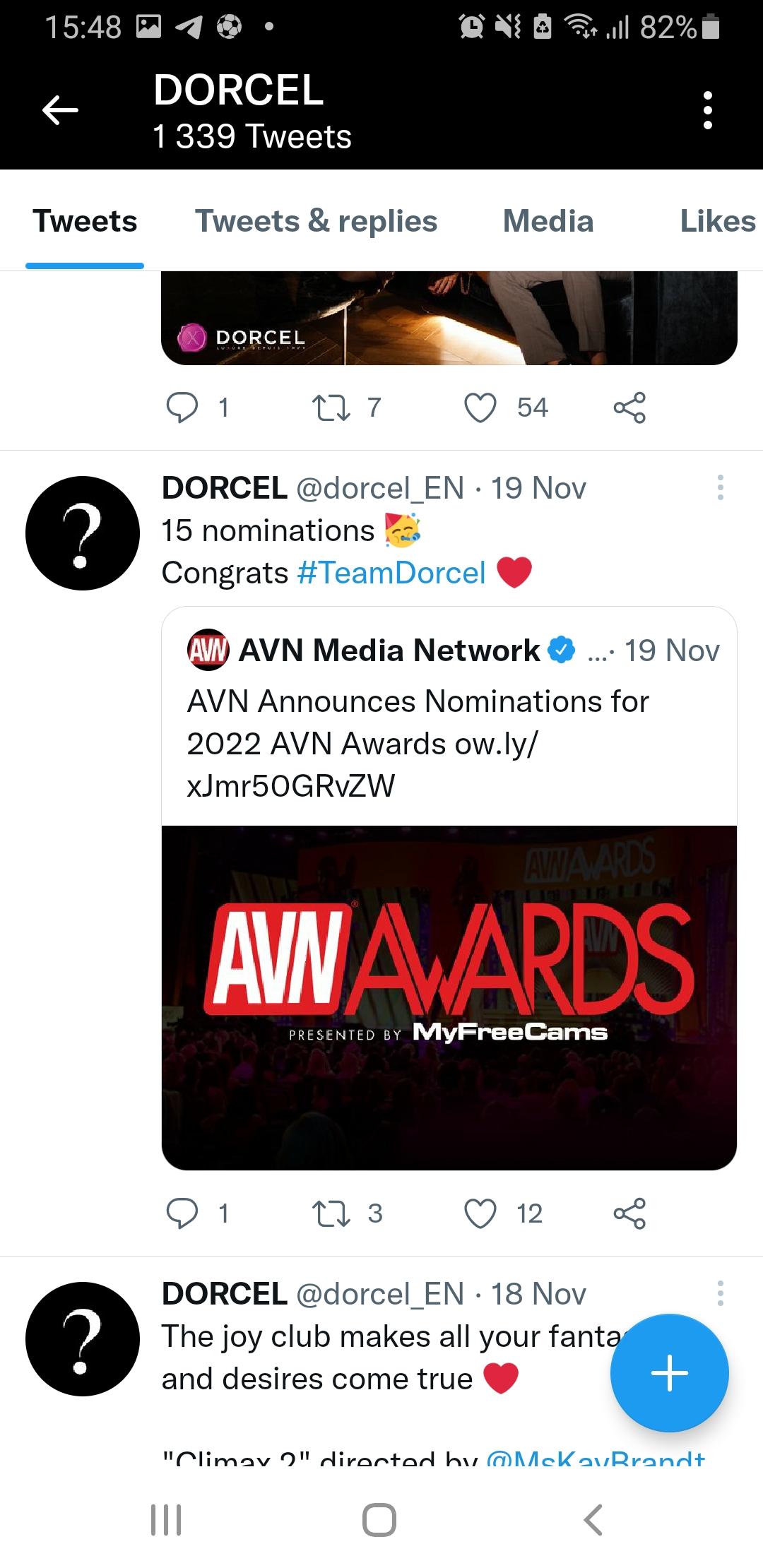The width and height of the screenshot is (763, 1568).
Task: Open options for the 18 Nov tweet
Action: coord(720,1293)
